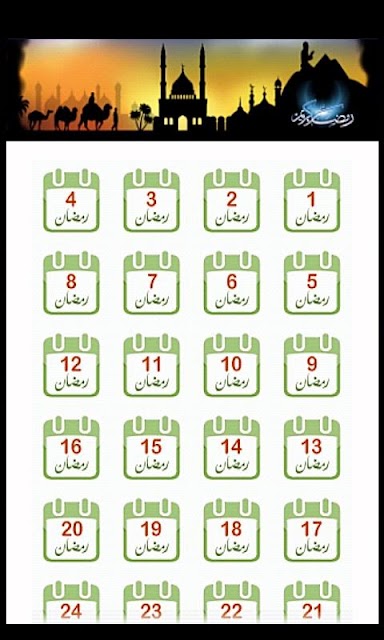Open day 5 of Ramadan
This screenshot has height=640, width=384.
point(312,283)
